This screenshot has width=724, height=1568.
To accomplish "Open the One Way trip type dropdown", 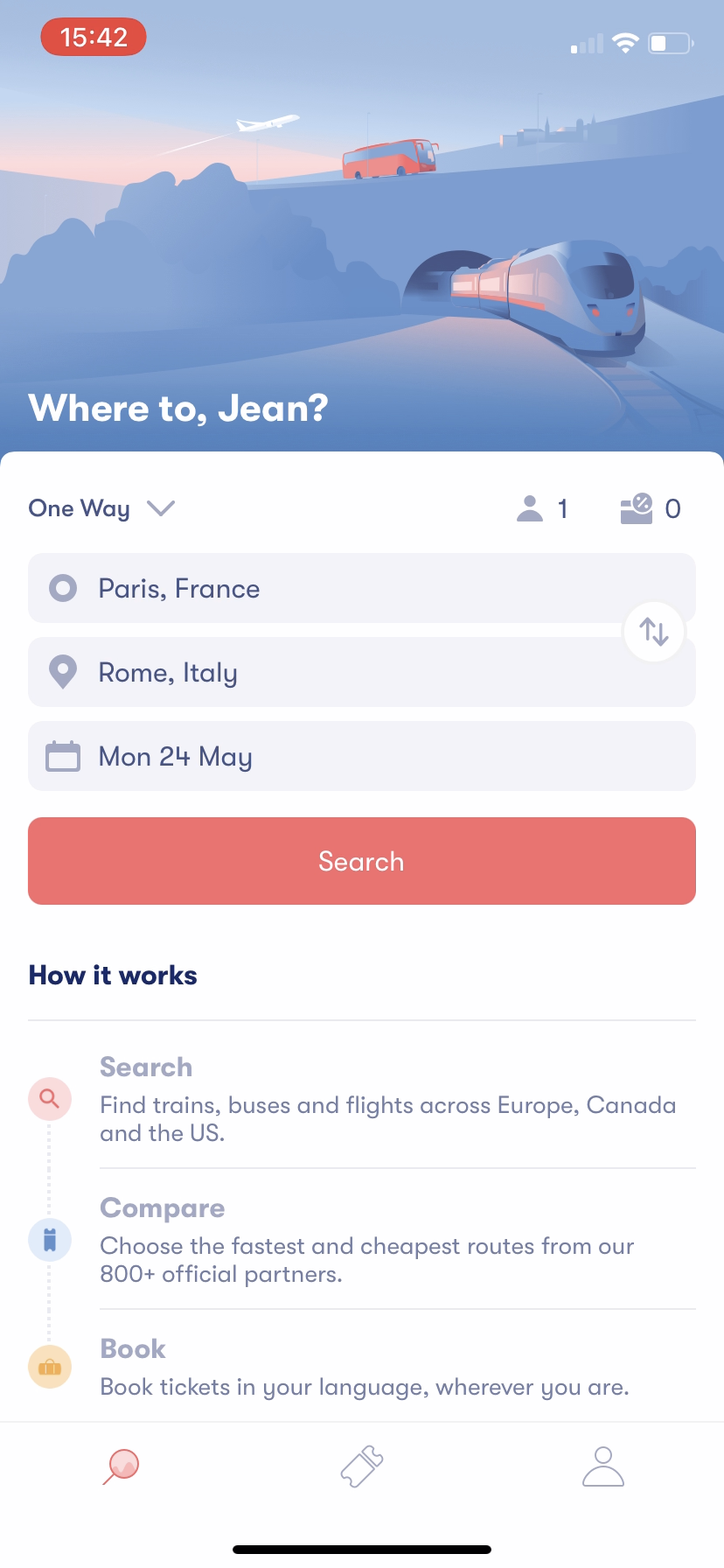I will 78,508.
